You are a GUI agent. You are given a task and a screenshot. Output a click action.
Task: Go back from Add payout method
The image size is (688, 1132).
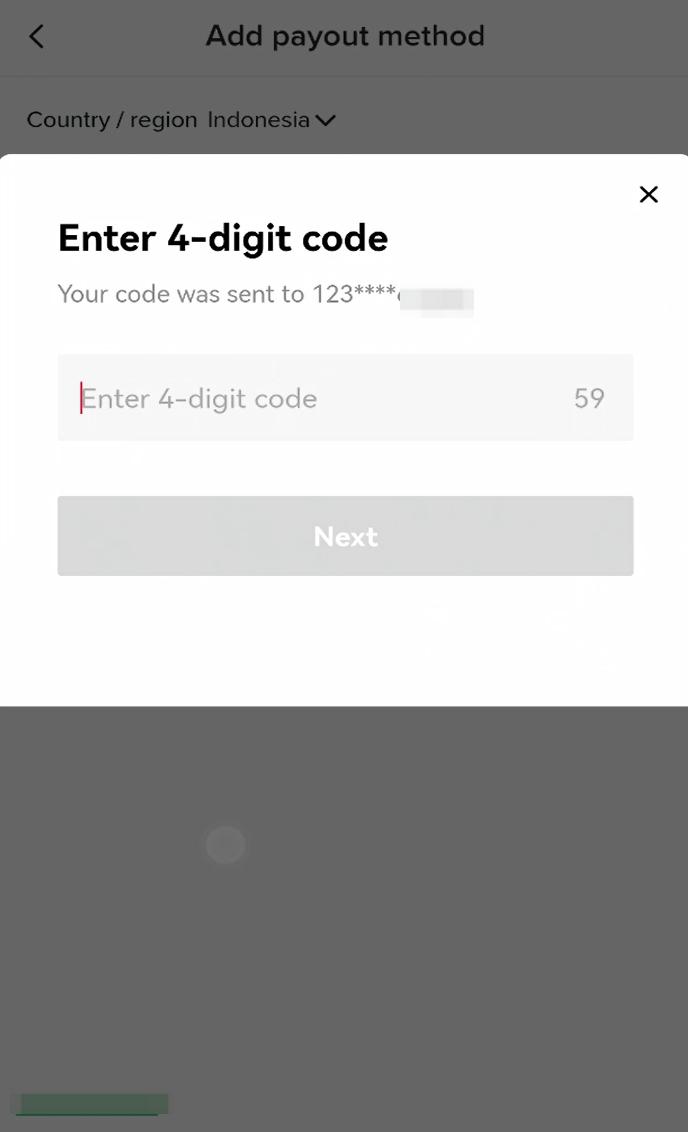pyautogui.click(x=37, y=37)
